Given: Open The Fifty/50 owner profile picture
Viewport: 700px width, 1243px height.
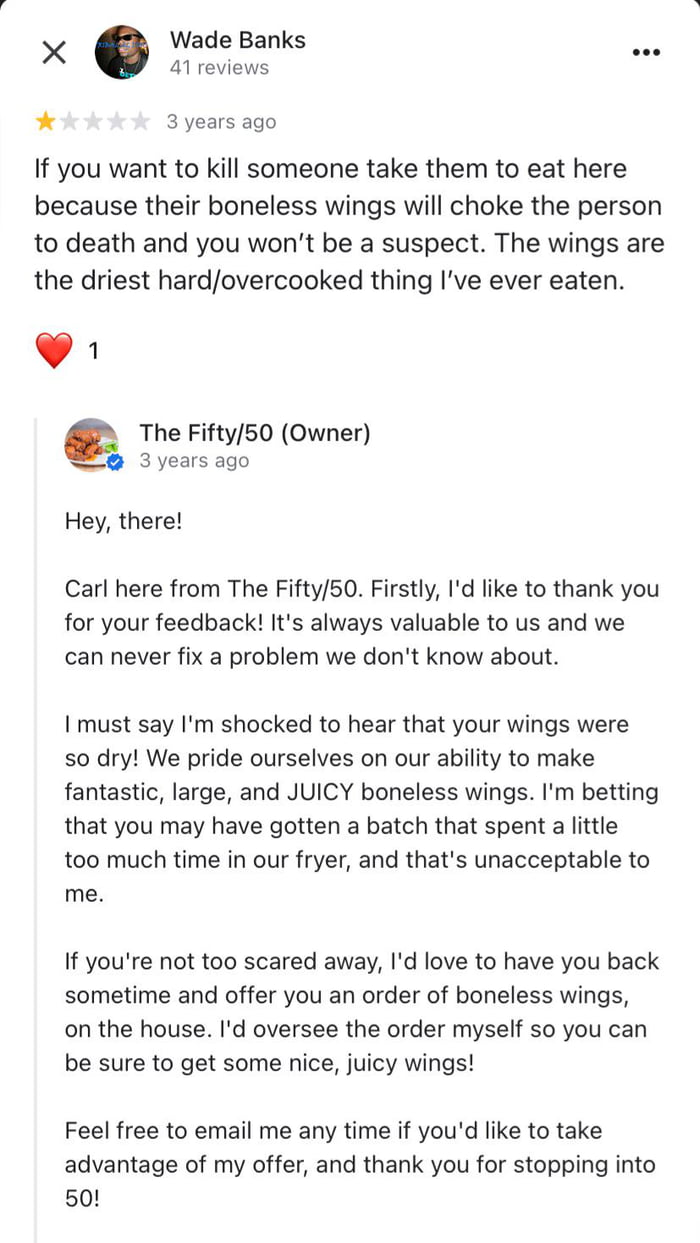Looking at the screenshot, I should [92, 445].
